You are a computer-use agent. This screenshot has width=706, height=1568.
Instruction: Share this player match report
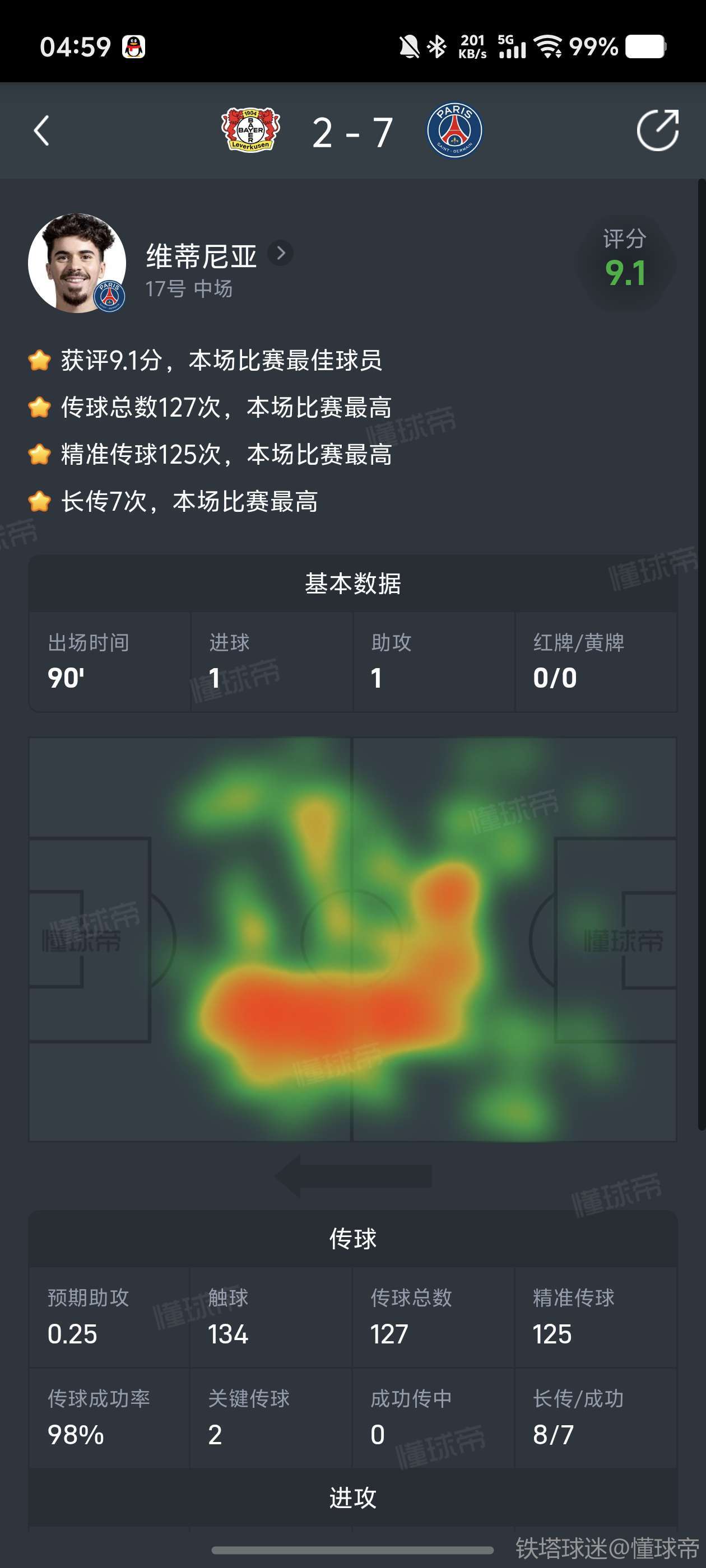(x=658, y=130)
